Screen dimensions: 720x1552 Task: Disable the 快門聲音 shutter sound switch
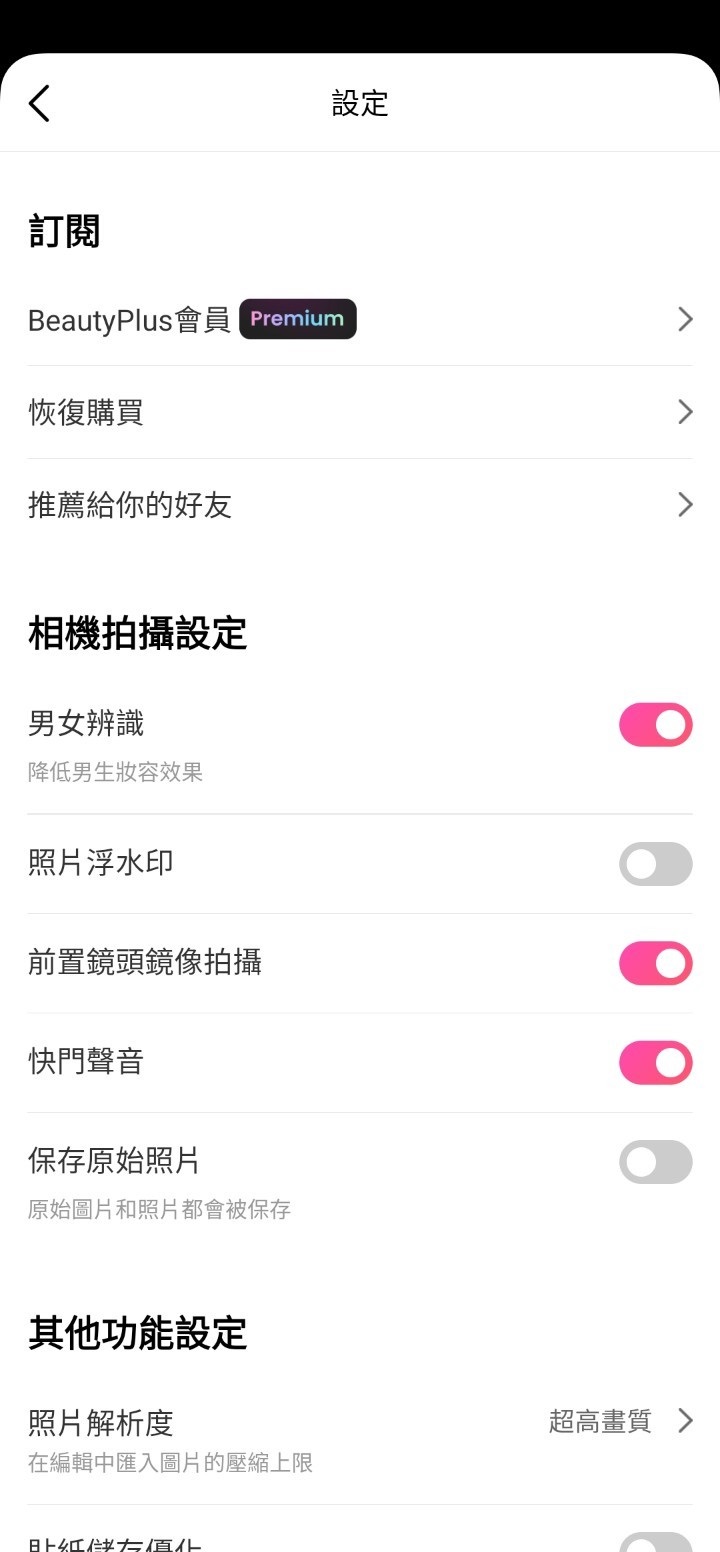click(655, 1062)
